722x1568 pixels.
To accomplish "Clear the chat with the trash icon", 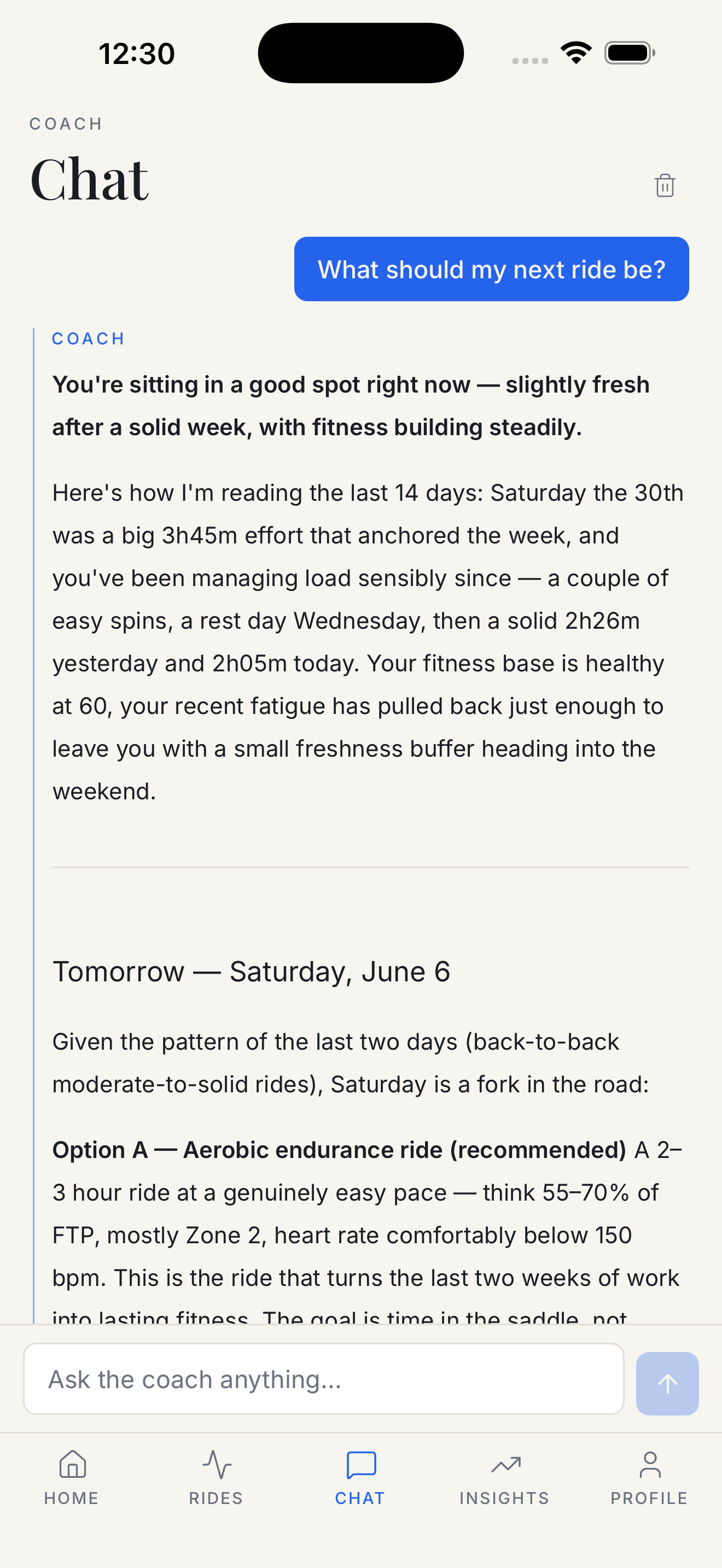I will (665, 185).
